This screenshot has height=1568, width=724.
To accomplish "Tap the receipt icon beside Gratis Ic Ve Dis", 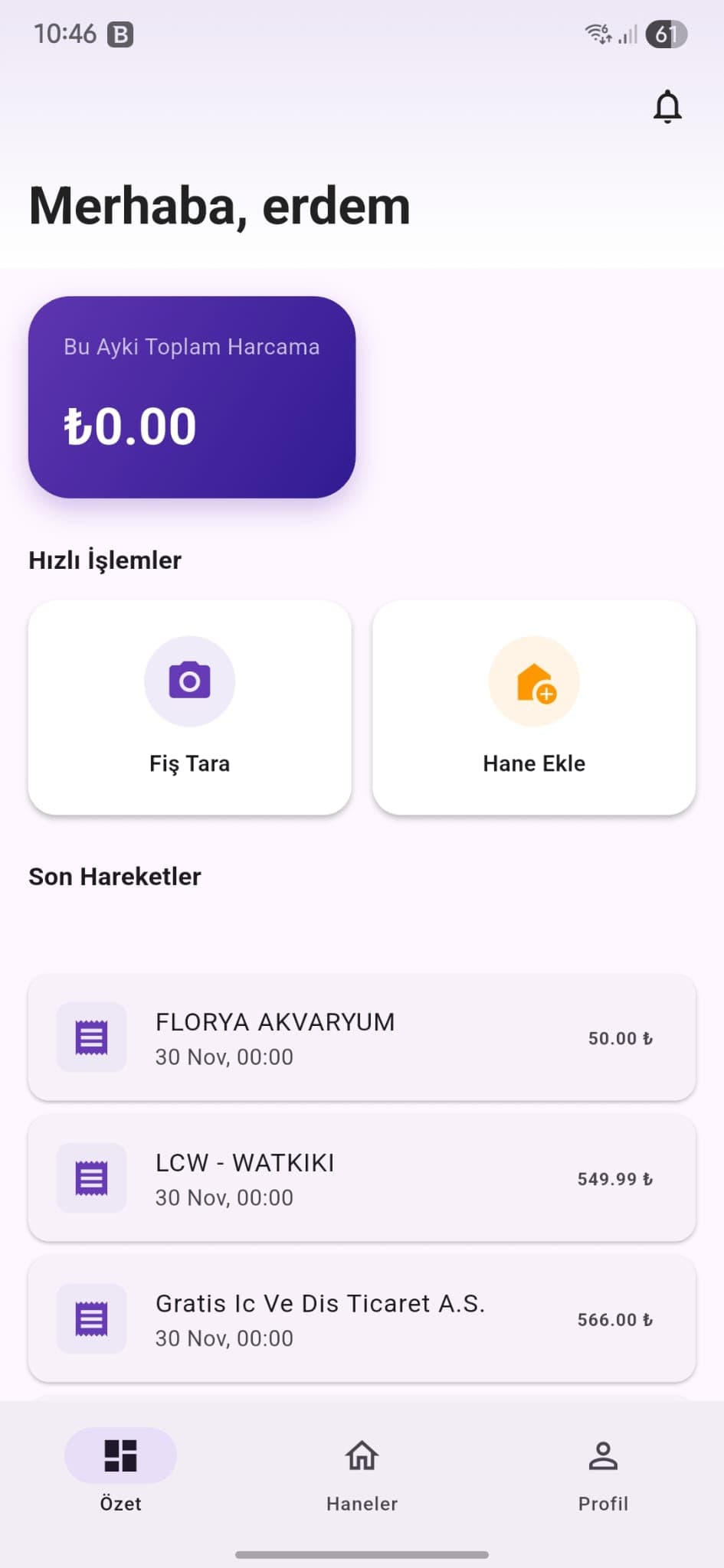I will click(x=90, y=1319).
